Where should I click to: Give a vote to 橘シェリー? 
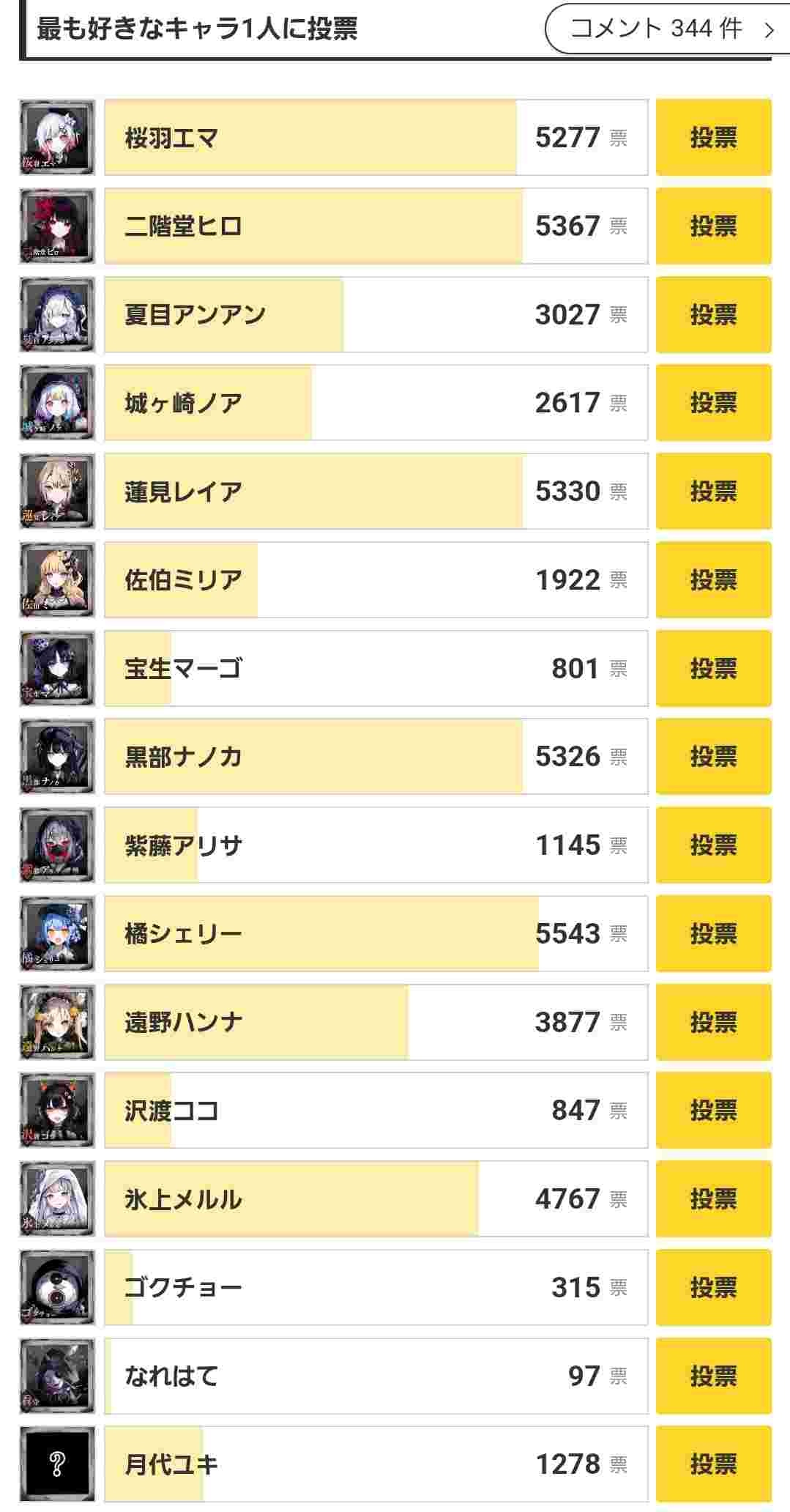tap(713, 933)
